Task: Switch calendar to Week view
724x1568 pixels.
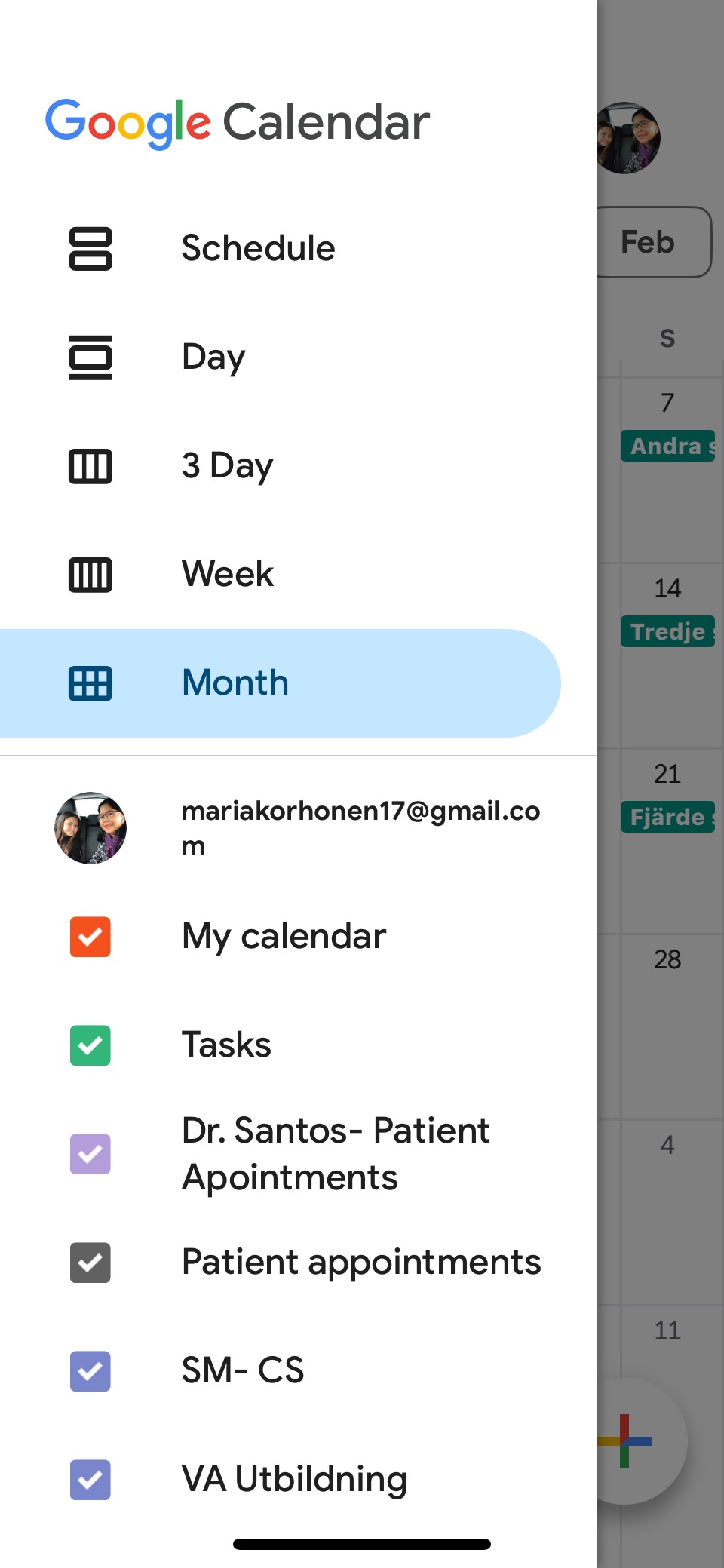Action: pos(226,574)
